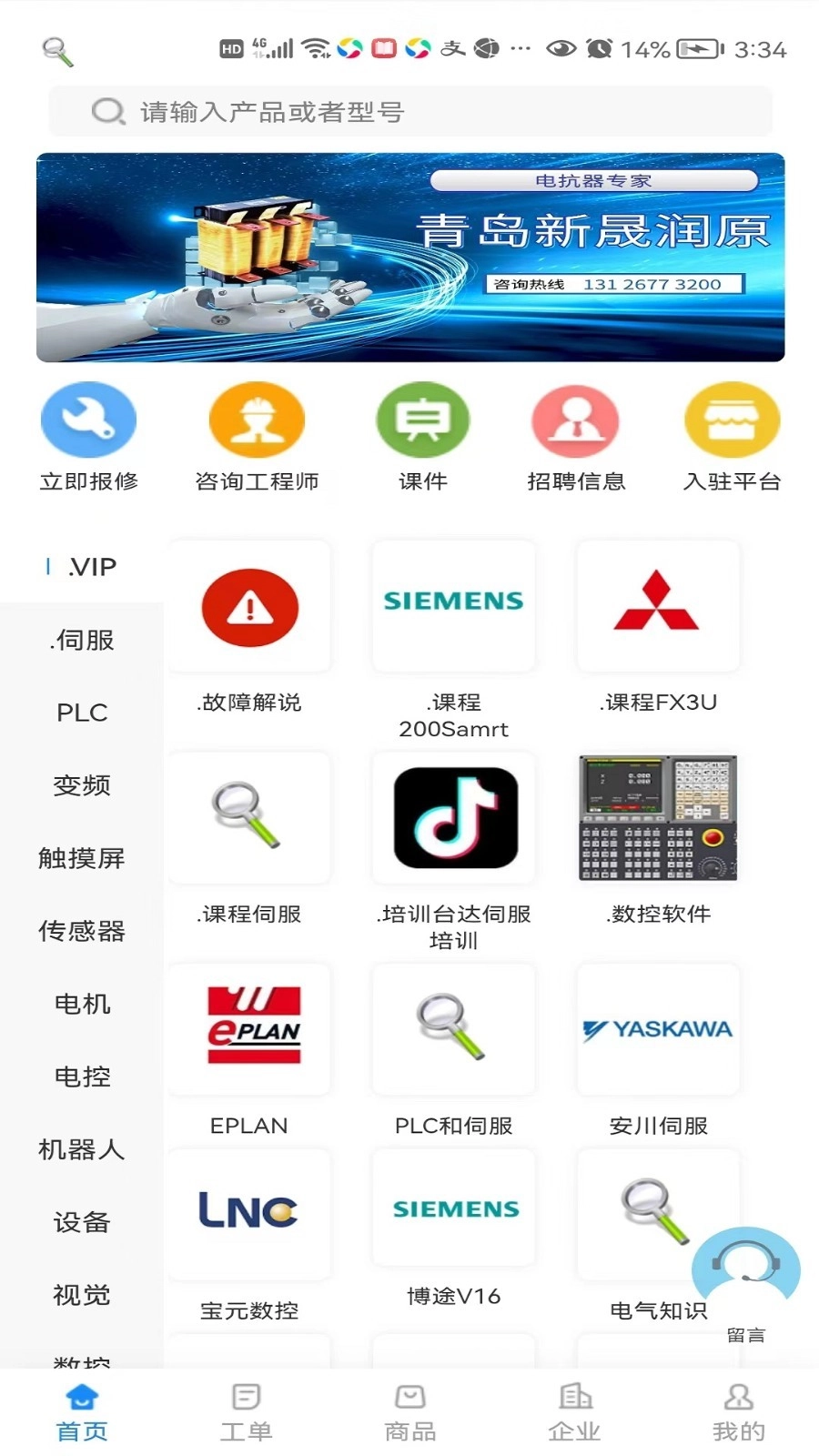This screenshot has width=819, height=1456.
Task: Open the EPLAN course card
Action: pos(249,1030)
